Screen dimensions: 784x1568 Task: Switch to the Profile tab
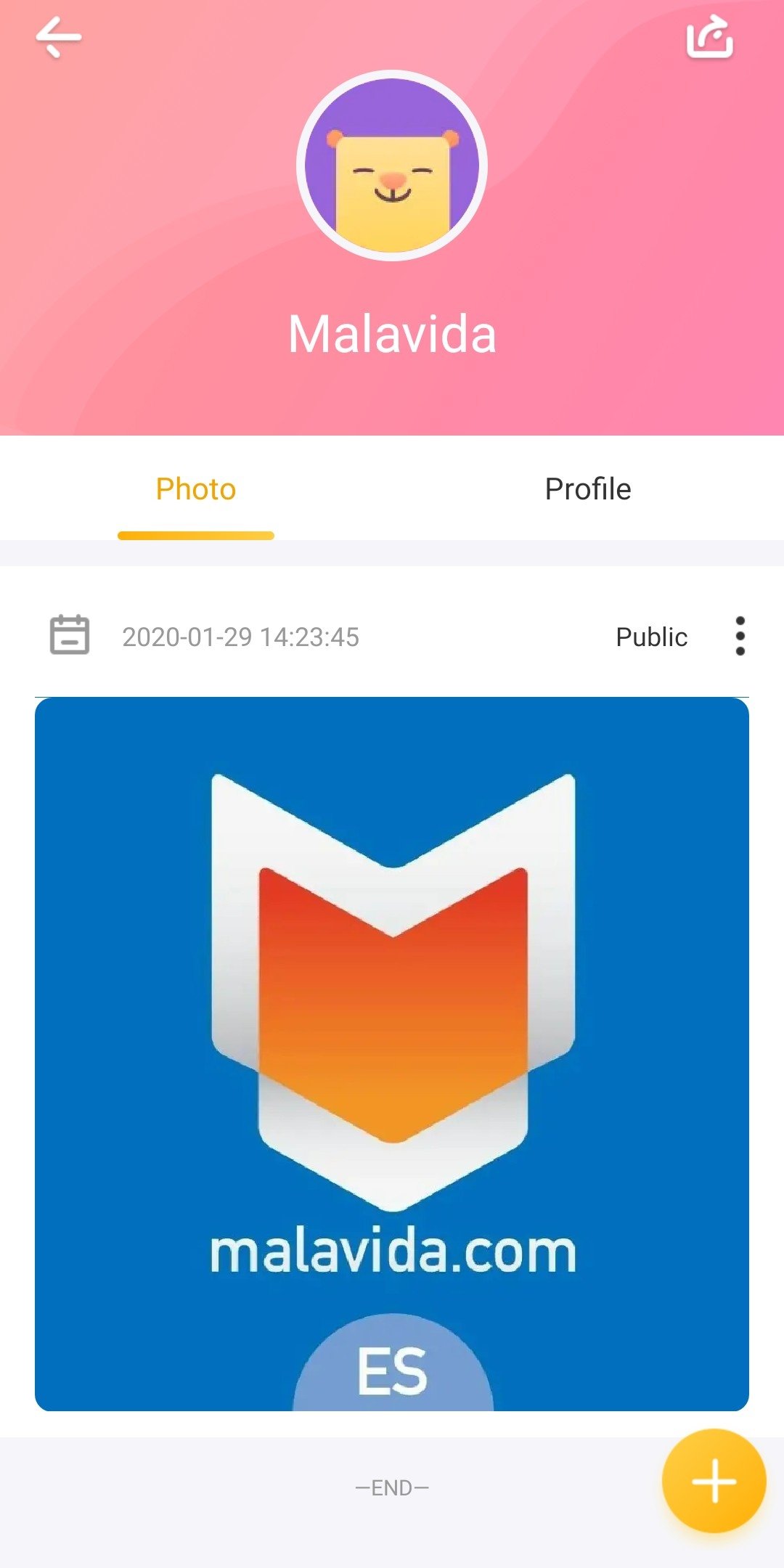point(588,489)
